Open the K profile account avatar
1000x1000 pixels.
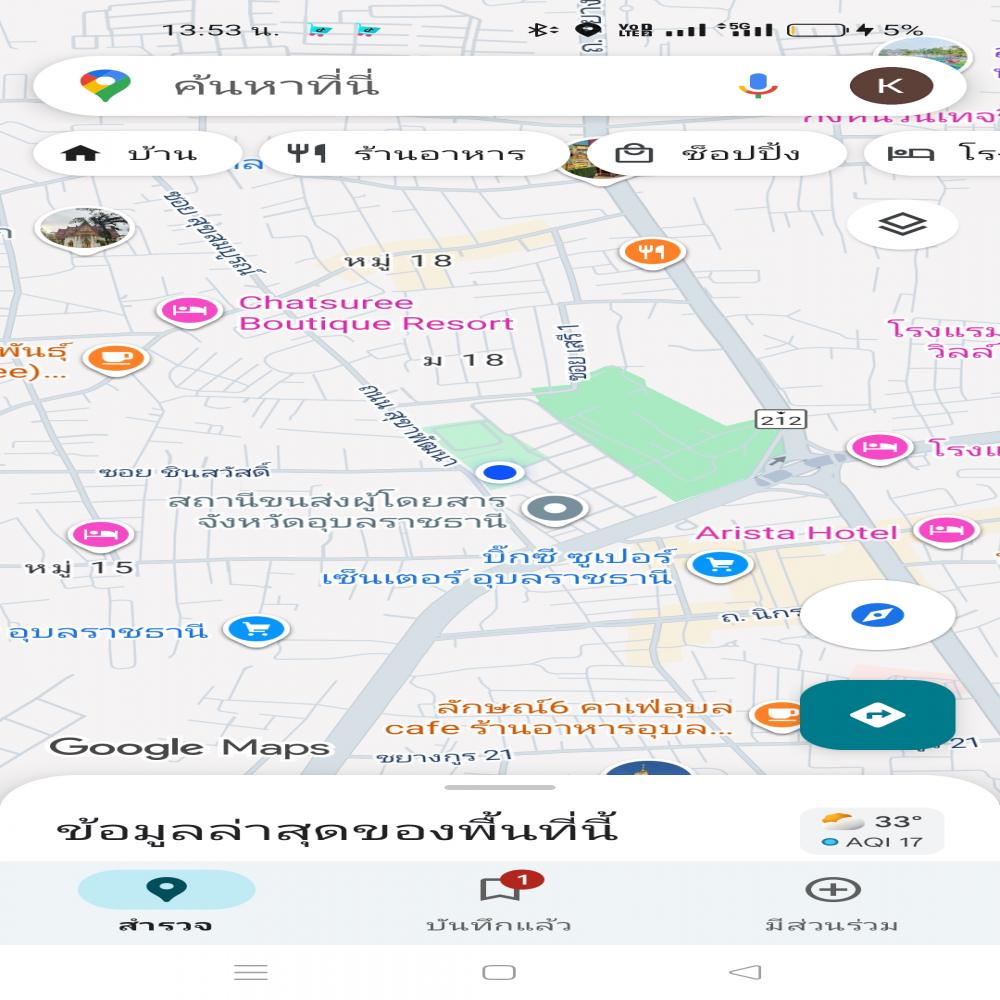890,85
